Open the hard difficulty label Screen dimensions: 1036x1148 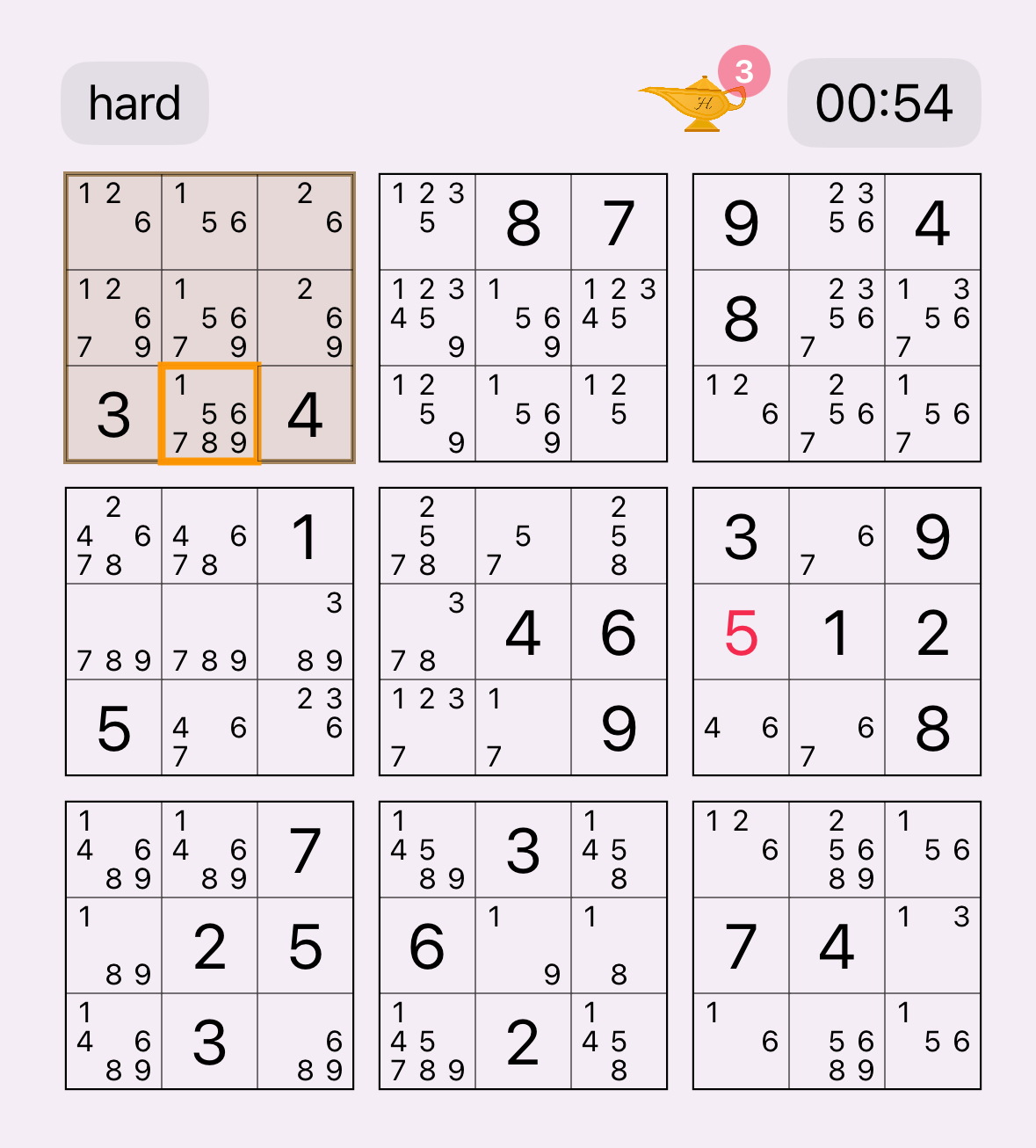134,102
